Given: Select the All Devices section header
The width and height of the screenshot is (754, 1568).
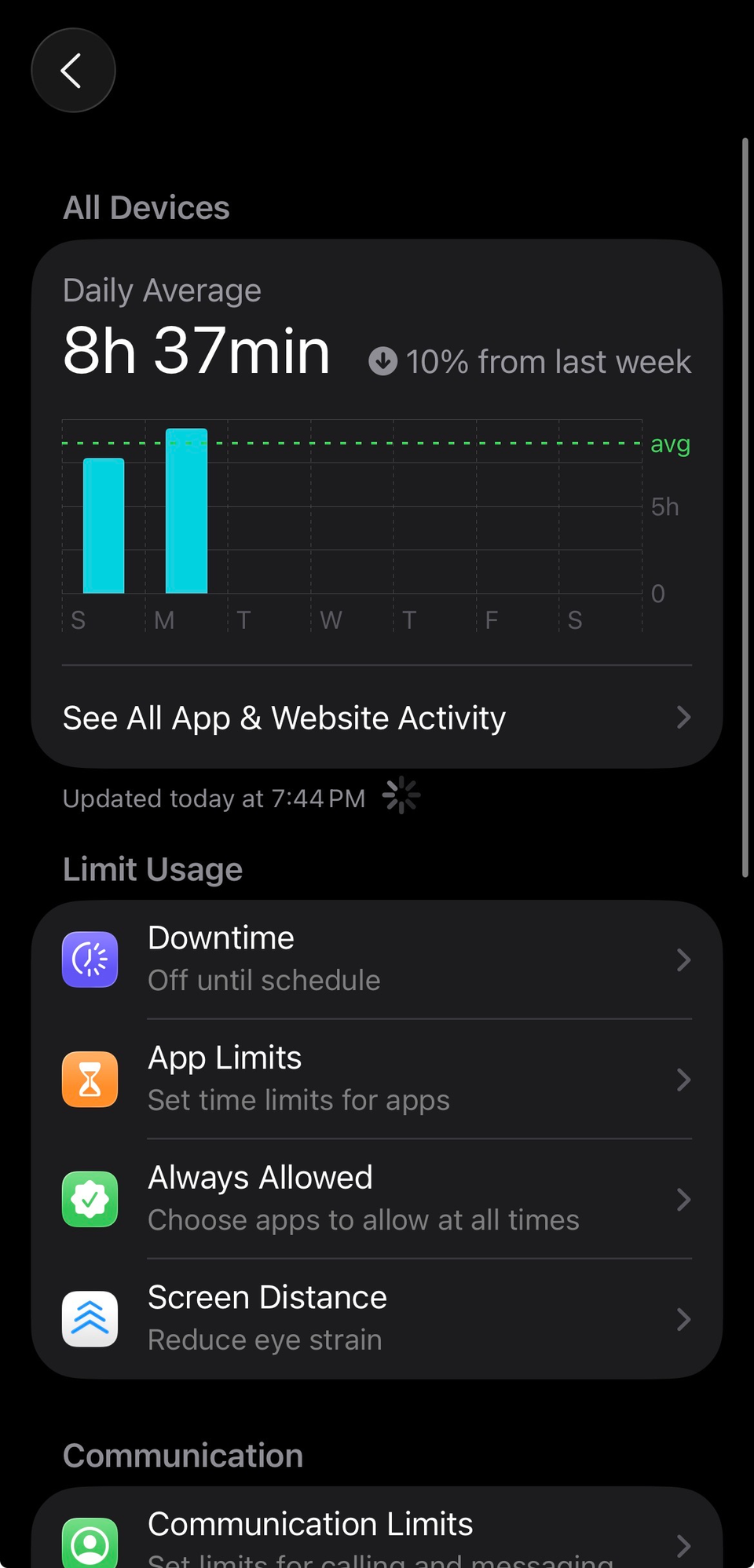Looking at the screenshot, I should click(146, 207).
